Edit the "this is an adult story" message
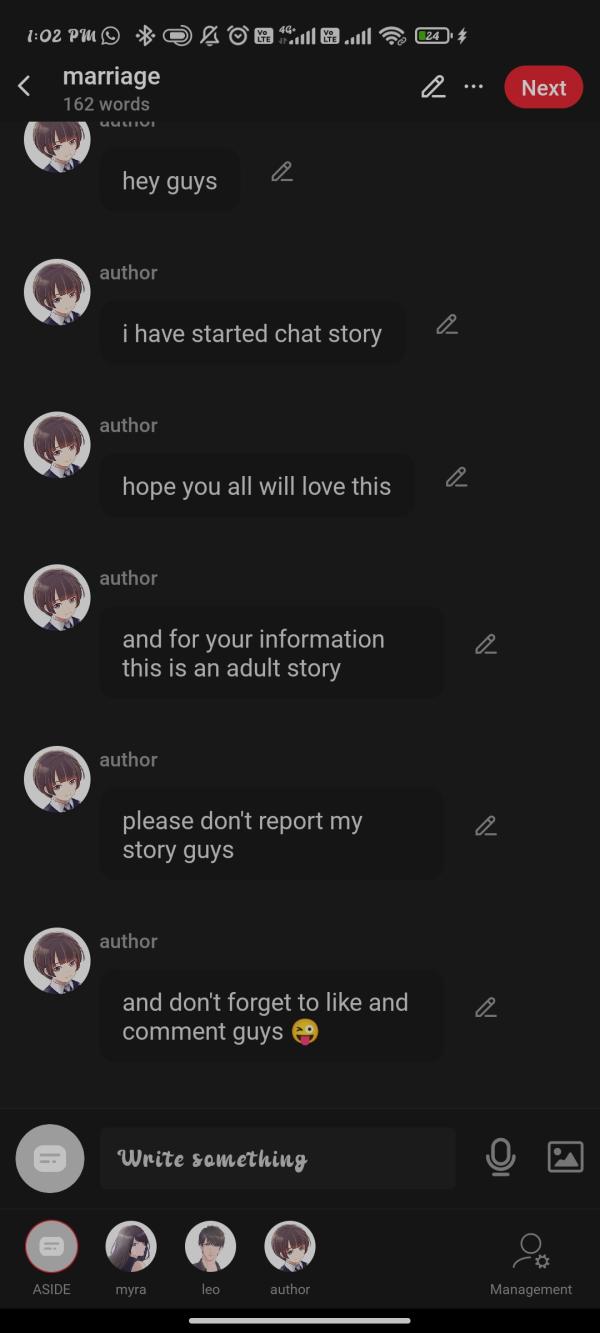The width and height of the screenshot is (600, 1333). [x=486, y=645]
